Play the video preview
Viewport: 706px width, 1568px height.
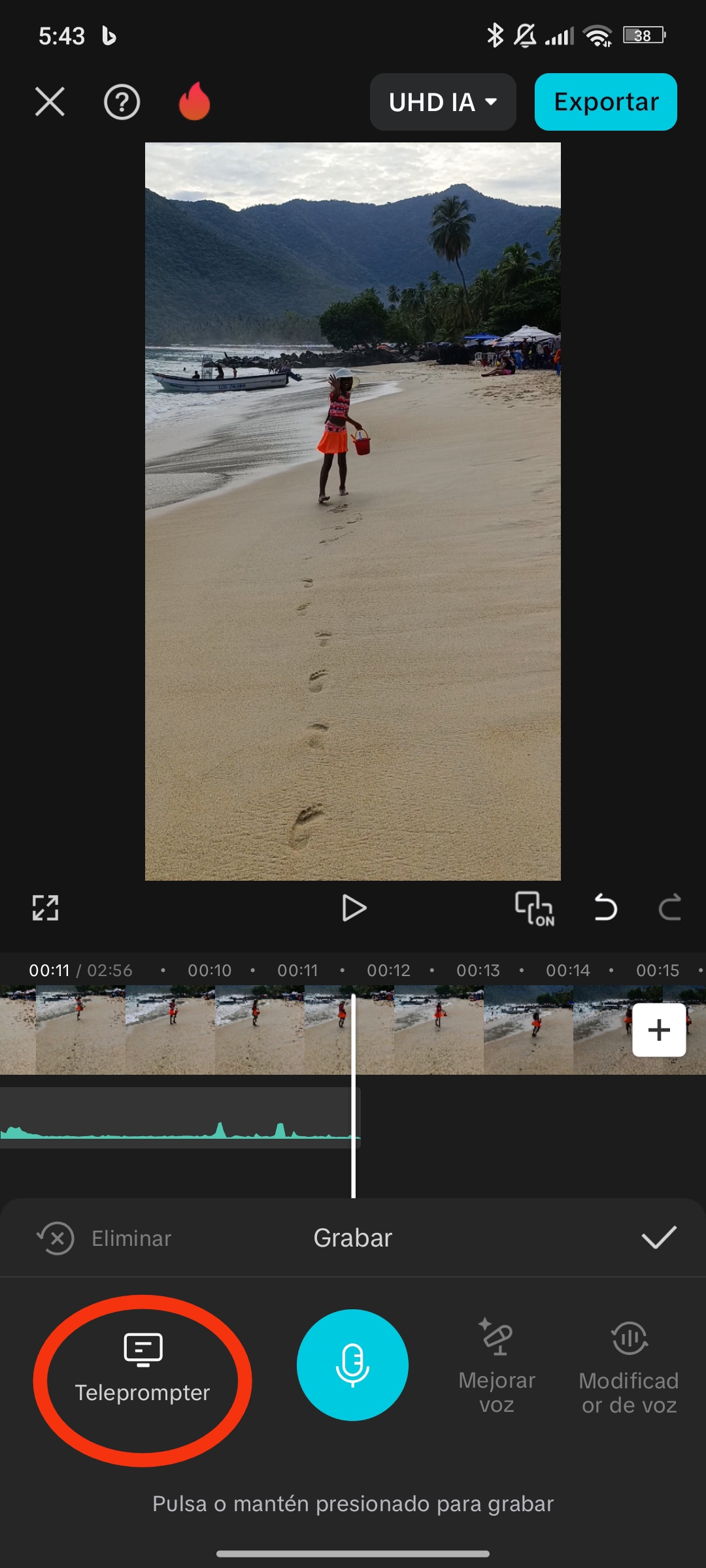pyautogui.click(x=354, y=908)
